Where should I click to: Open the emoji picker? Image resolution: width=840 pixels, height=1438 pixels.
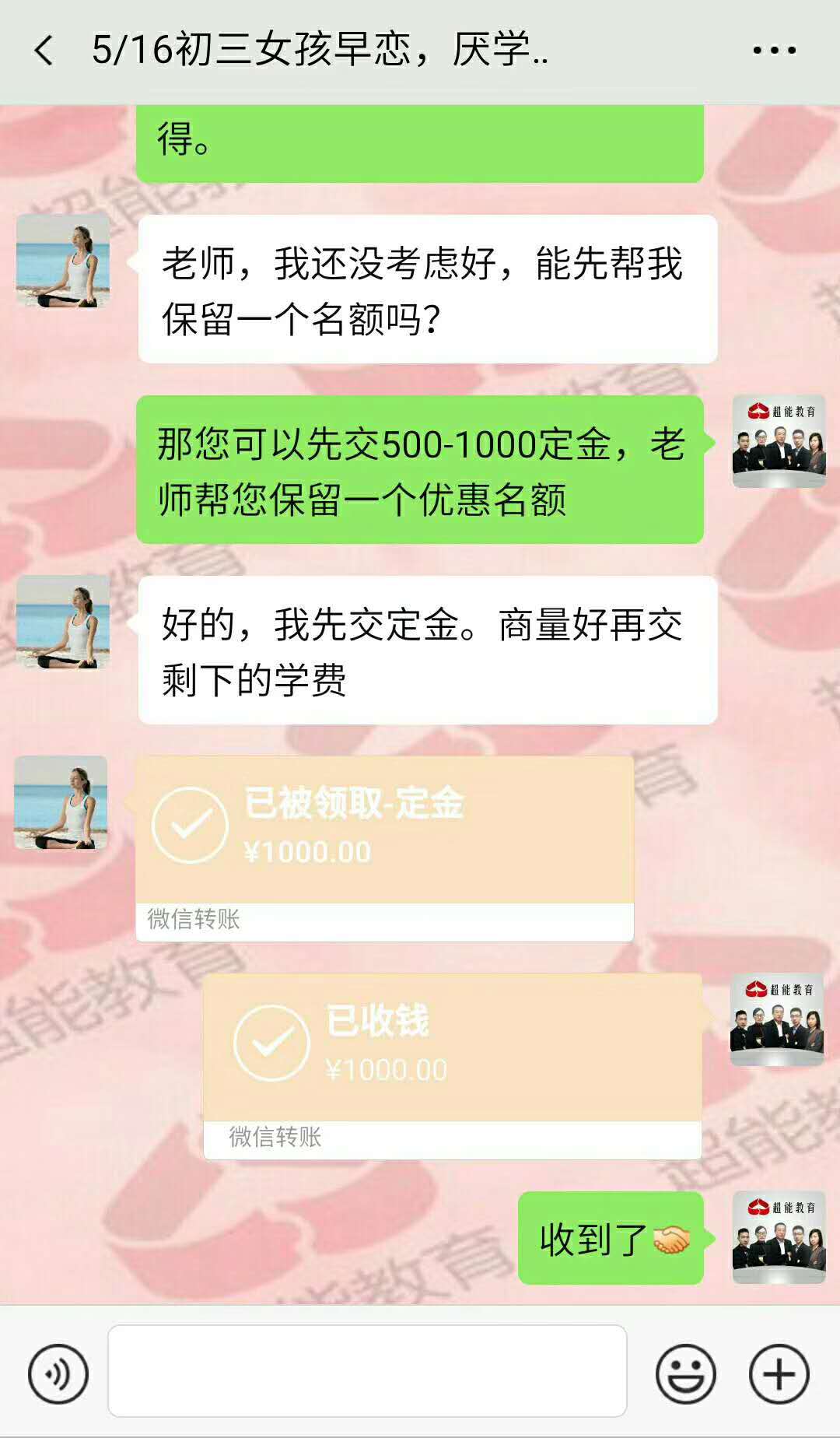[x=685, y=1373]
